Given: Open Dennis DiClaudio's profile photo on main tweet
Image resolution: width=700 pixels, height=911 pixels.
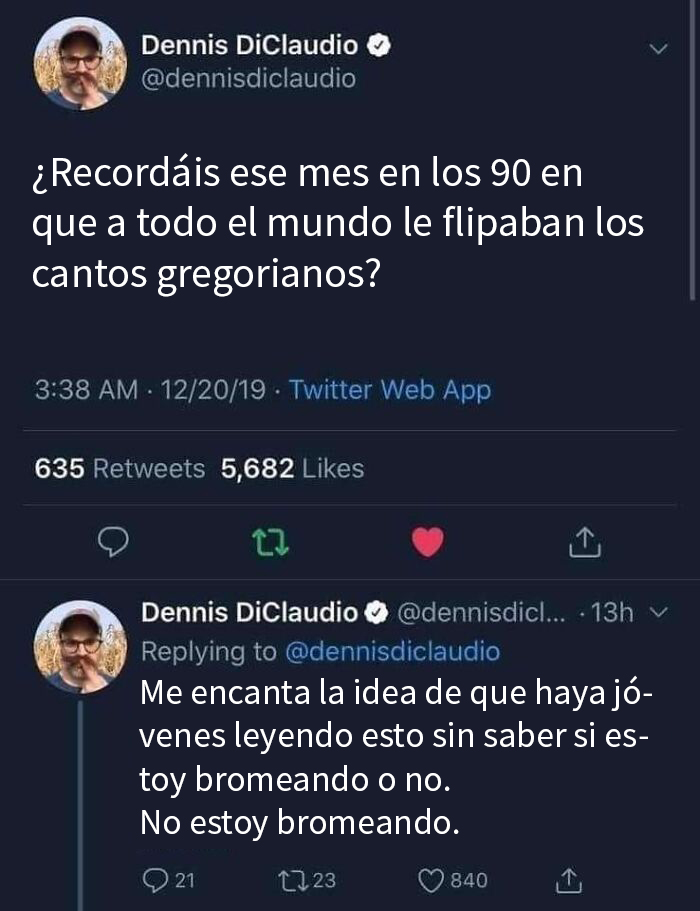Looking at the screenshot, I should click(x=80, y=63).
